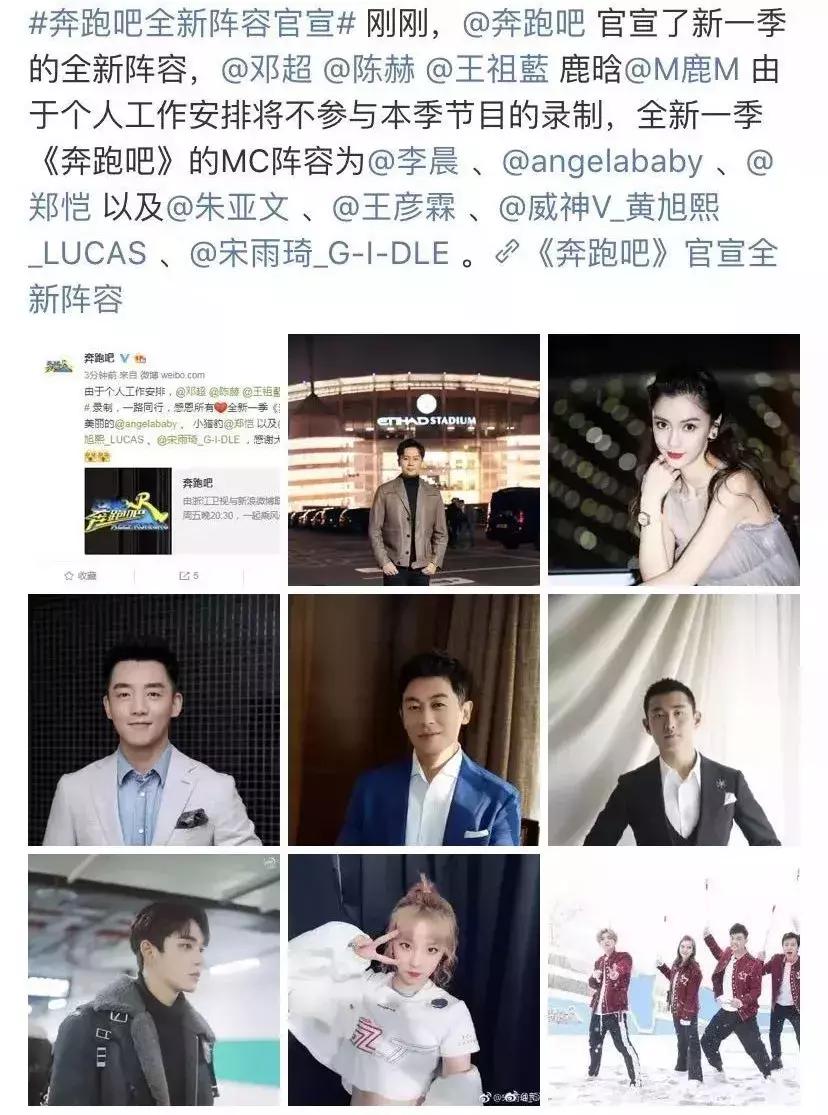Click the orange V verified badge beside 奔跑吧

coord(126,359)
